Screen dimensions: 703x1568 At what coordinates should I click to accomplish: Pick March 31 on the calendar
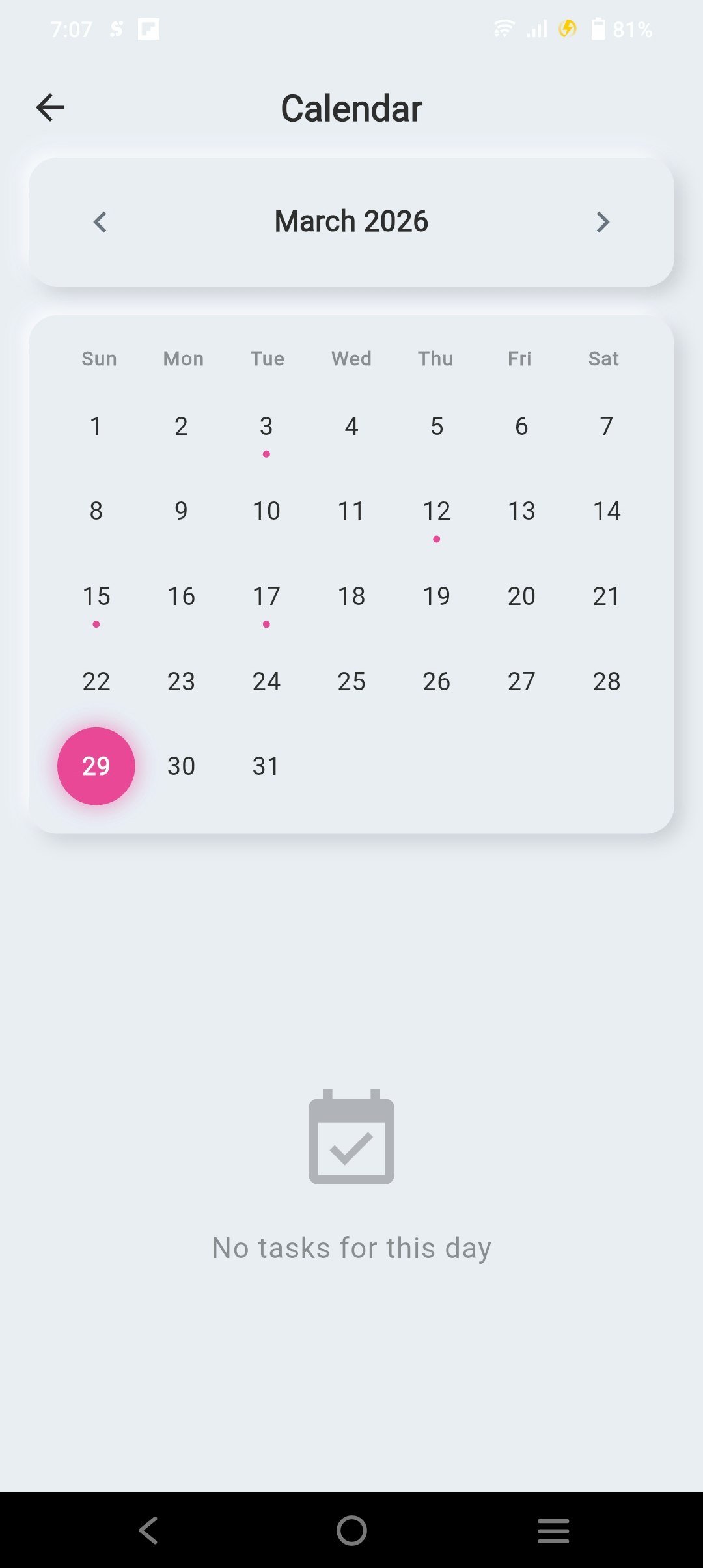[x=266, y=766]
